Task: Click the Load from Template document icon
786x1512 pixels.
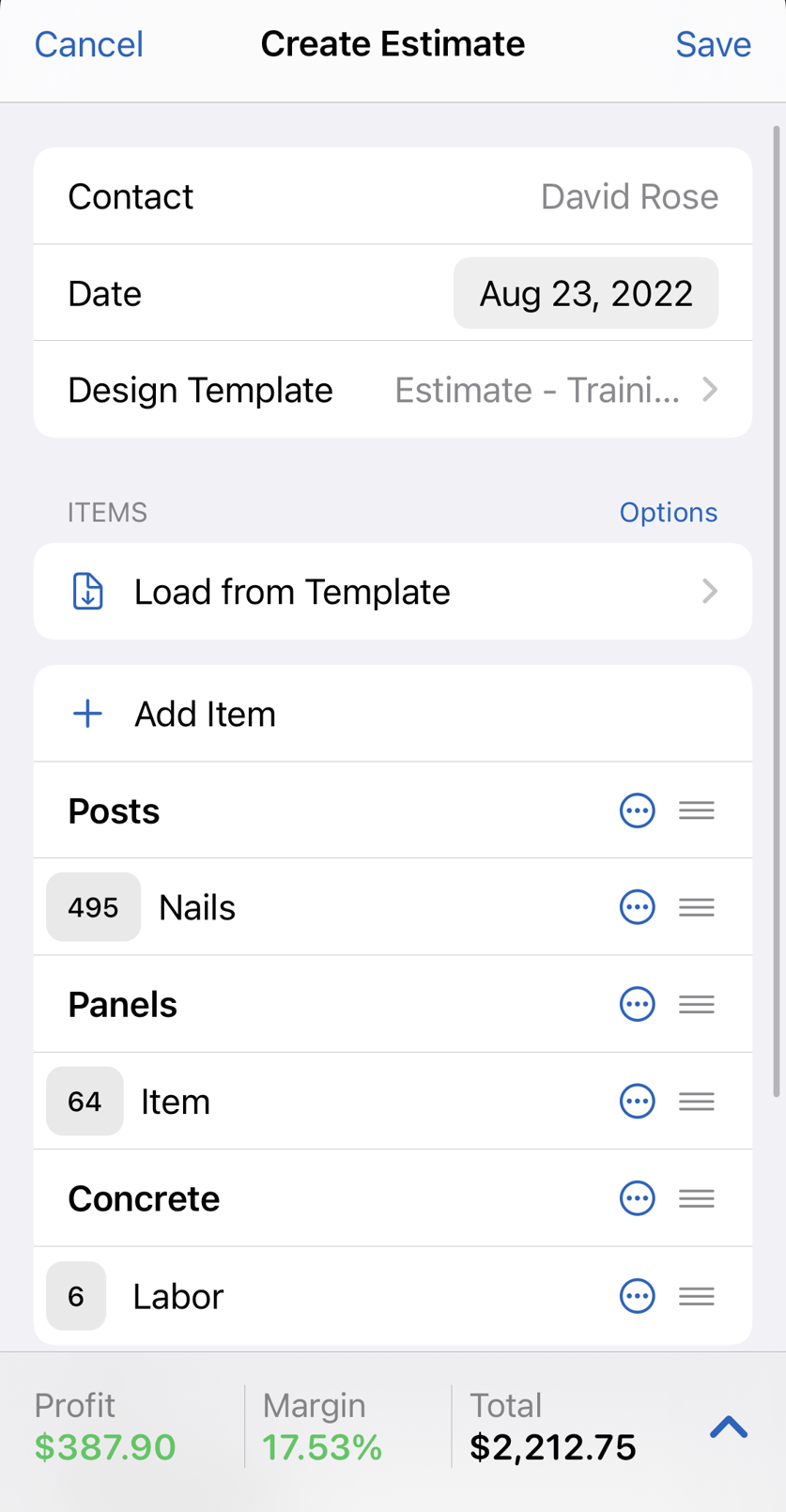Action: (x=86, y=591)
